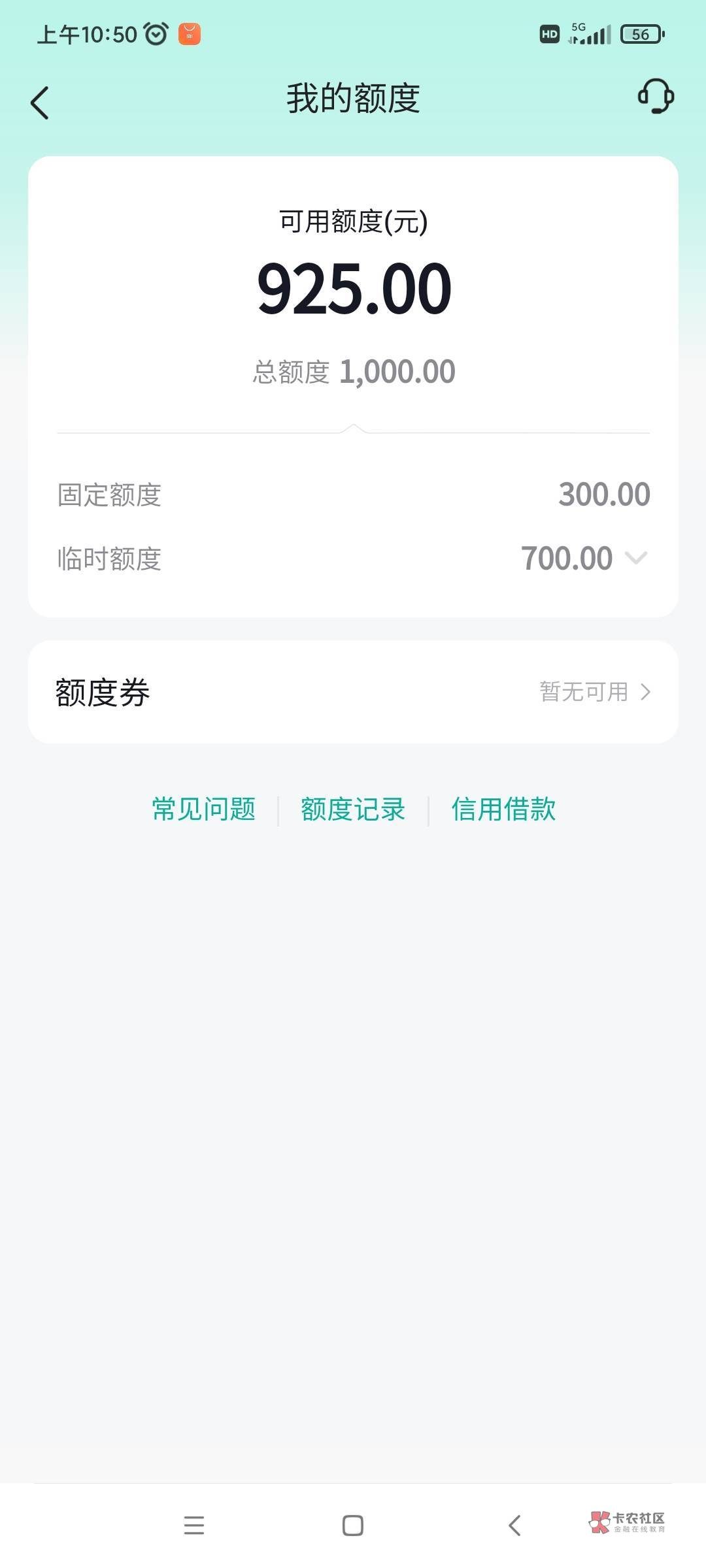Open 常见问题 link

click(203, 809)
